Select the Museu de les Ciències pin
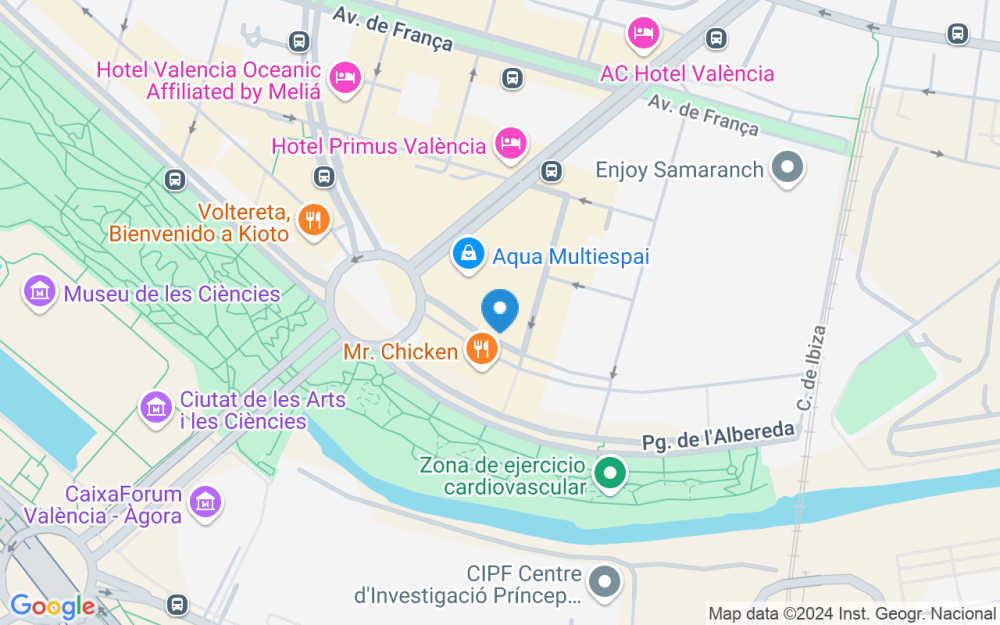 [40, 293]
